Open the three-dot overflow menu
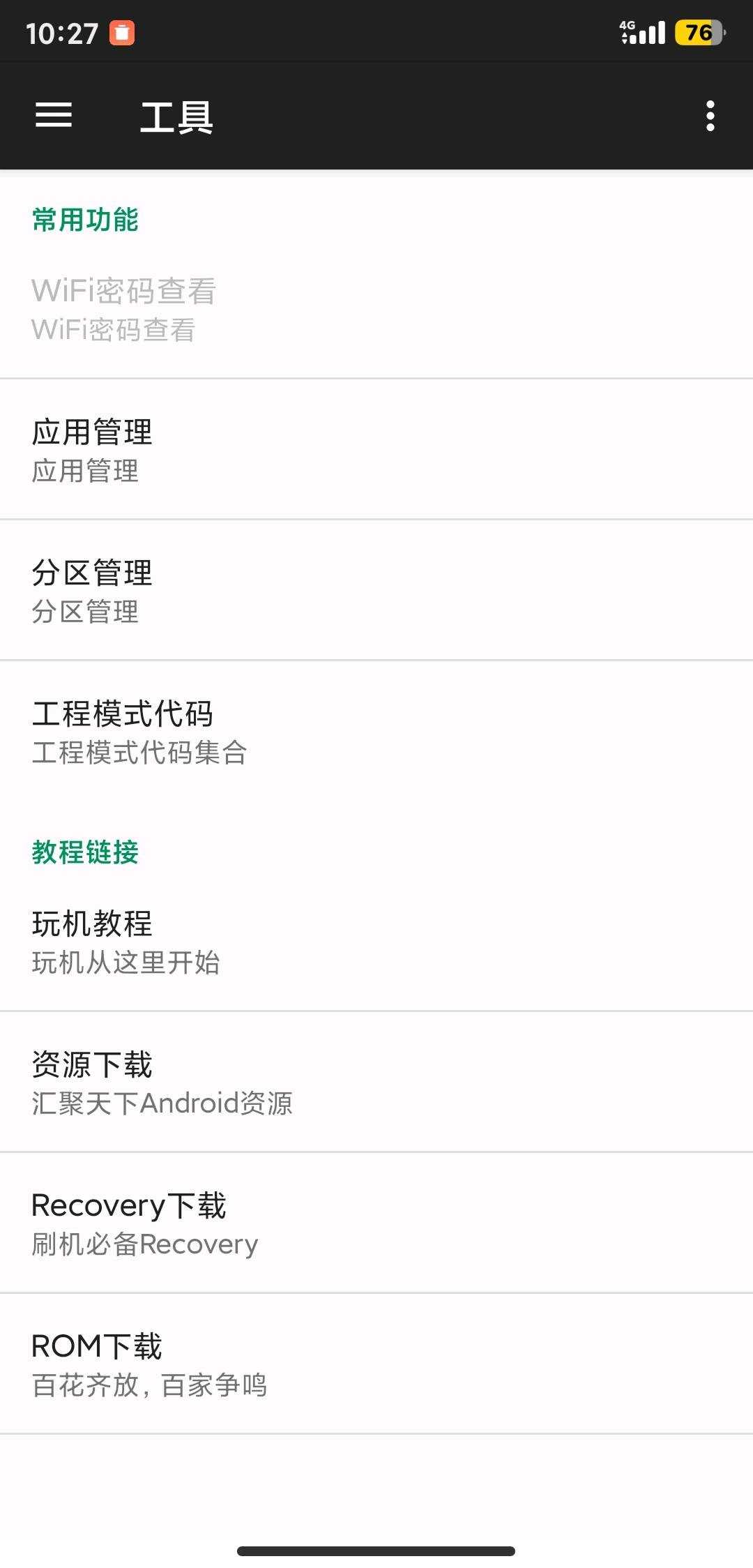Image resolution: width=753 pixels, height=1568 pixels. click(x=710, y=116)
